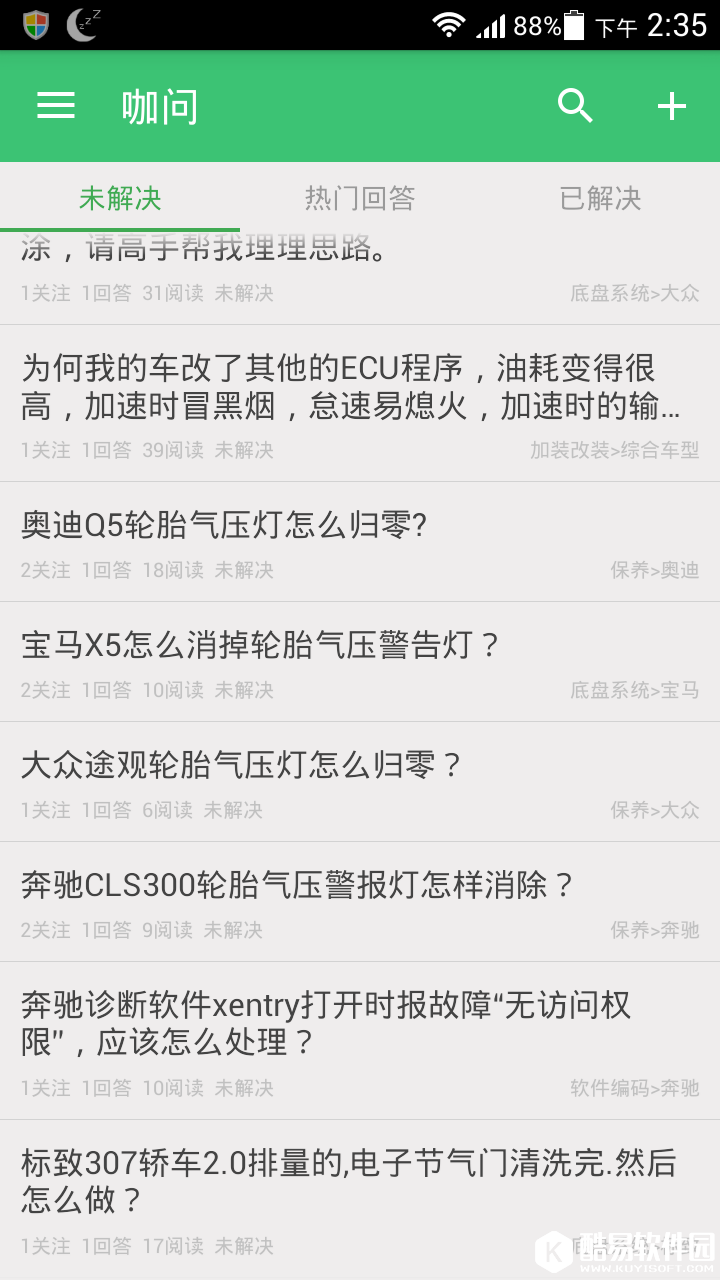Image resolution: width=720 pixels, height=1280 pixels.
Task: Tap the moon sleep-mode icon in the status bar
Action: pos(83,22)
